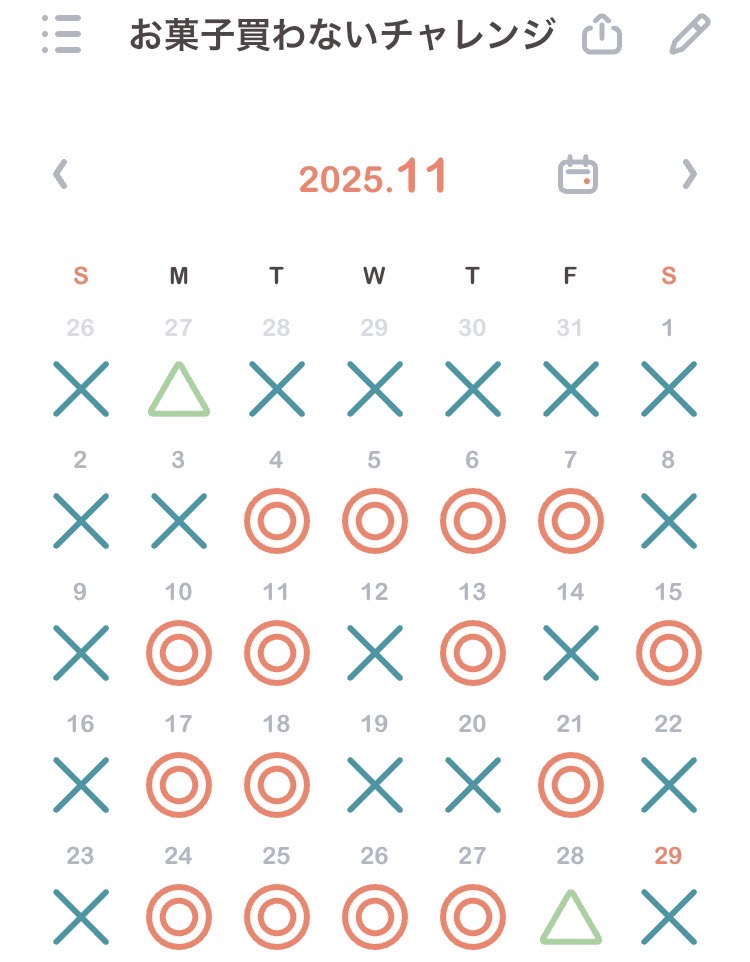Change the double circle on November 26
Viewport: 750px width, 962px height.
pyautogui.click(x=374, y=917)
